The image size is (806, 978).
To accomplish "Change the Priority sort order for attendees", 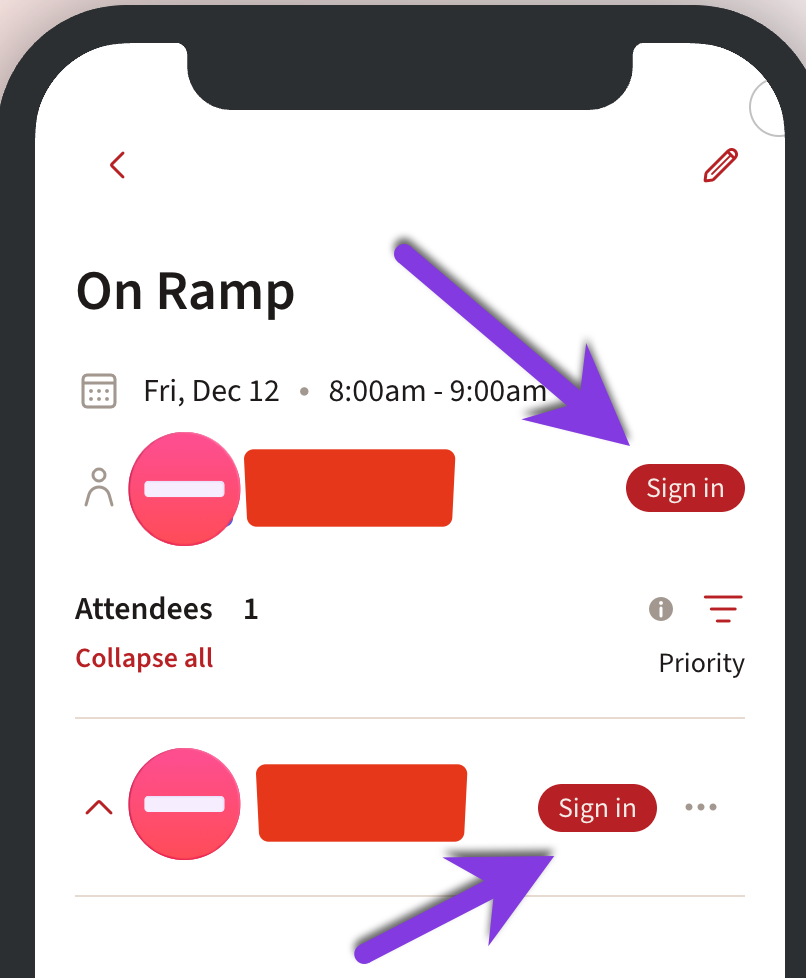I will point(722,609).
